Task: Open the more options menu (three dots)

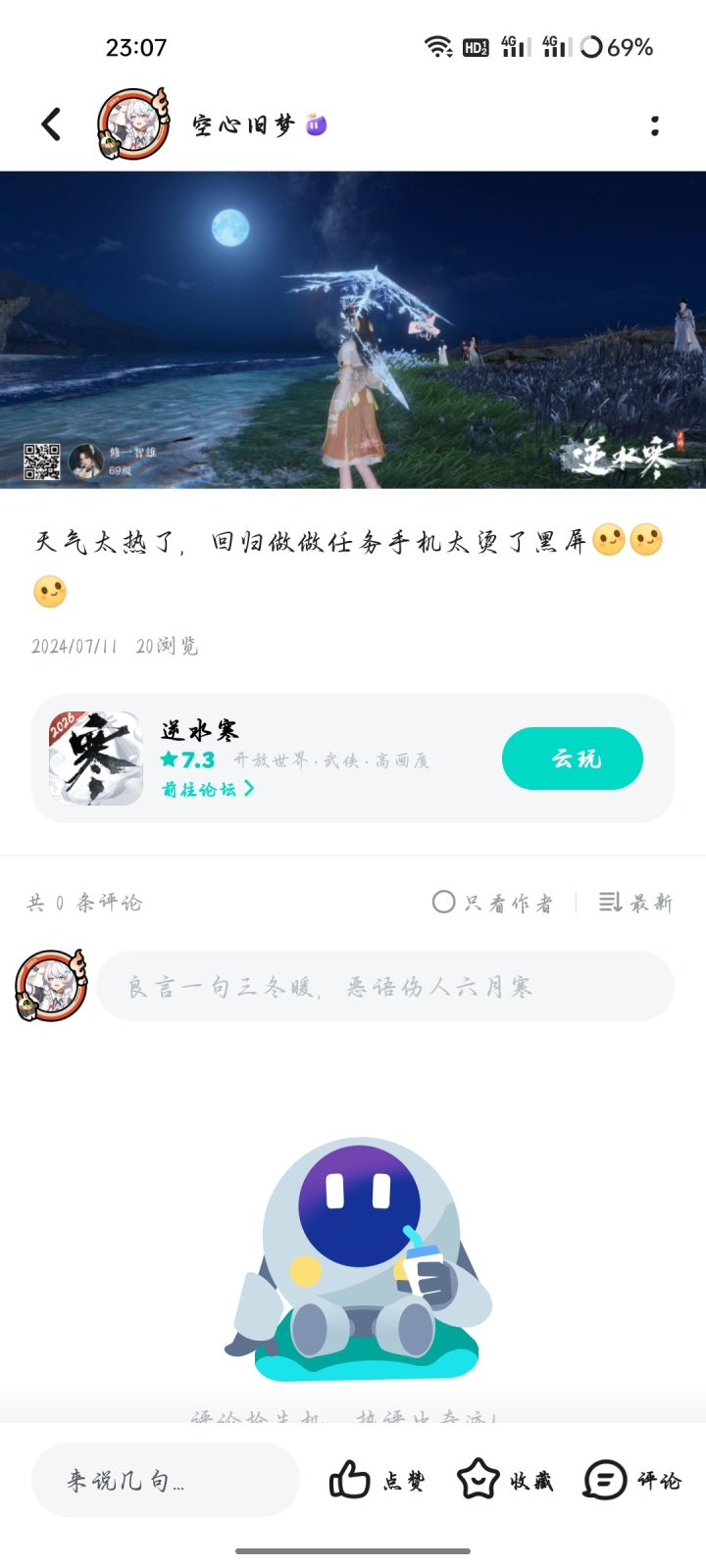Action: tap(655, 125)
